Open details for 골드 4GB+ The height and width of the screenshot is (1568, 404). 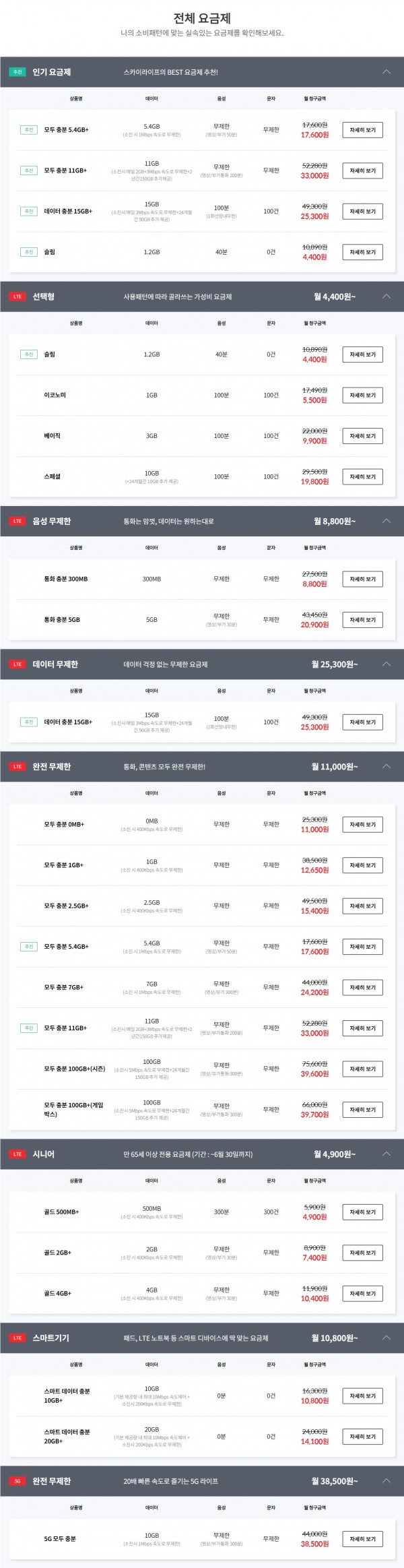point(362,1294)
